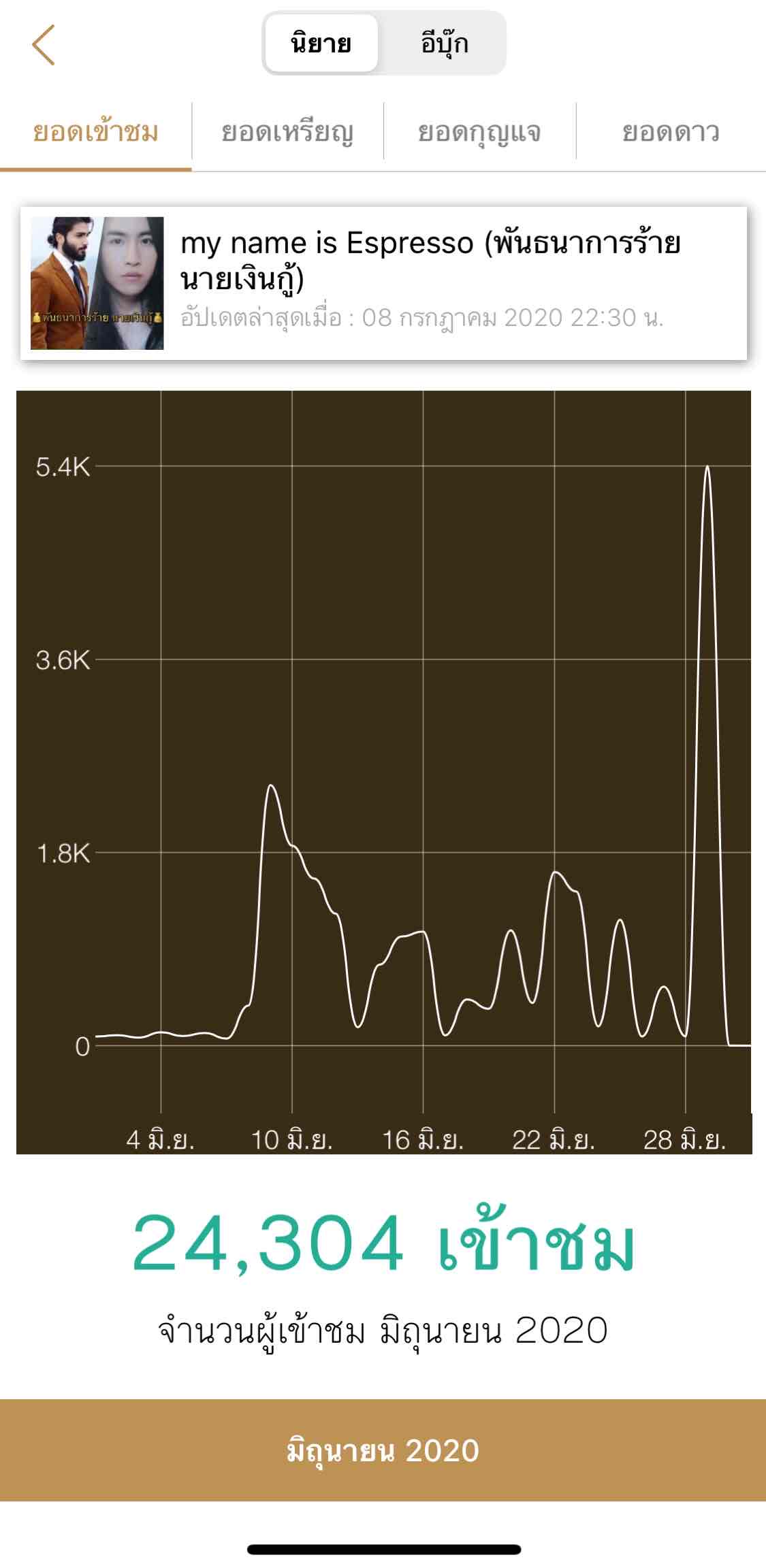Screen dimensions: 766x1568
Task: Go back using the arrow icon
Action: (x=44, y=45)
